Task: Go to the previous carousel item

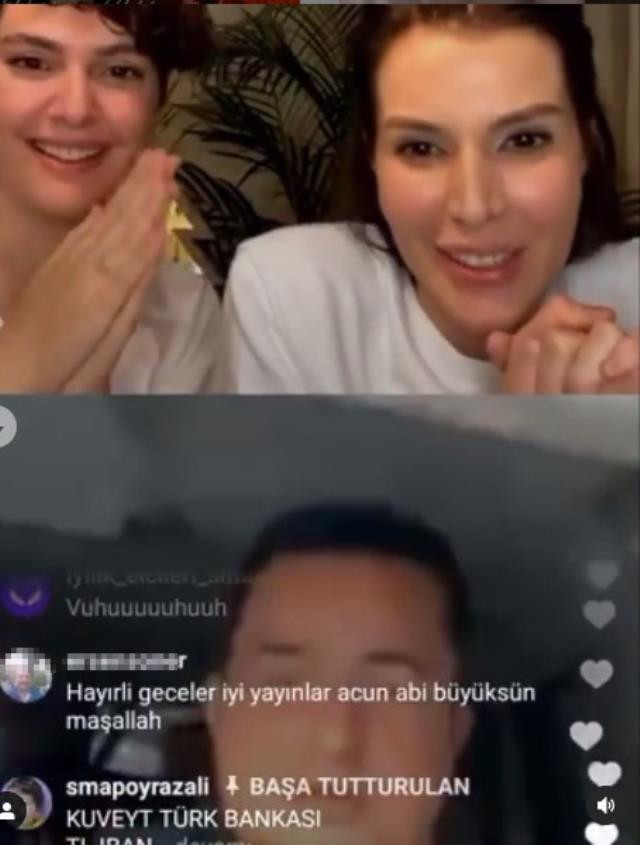Action: point(5,427)
